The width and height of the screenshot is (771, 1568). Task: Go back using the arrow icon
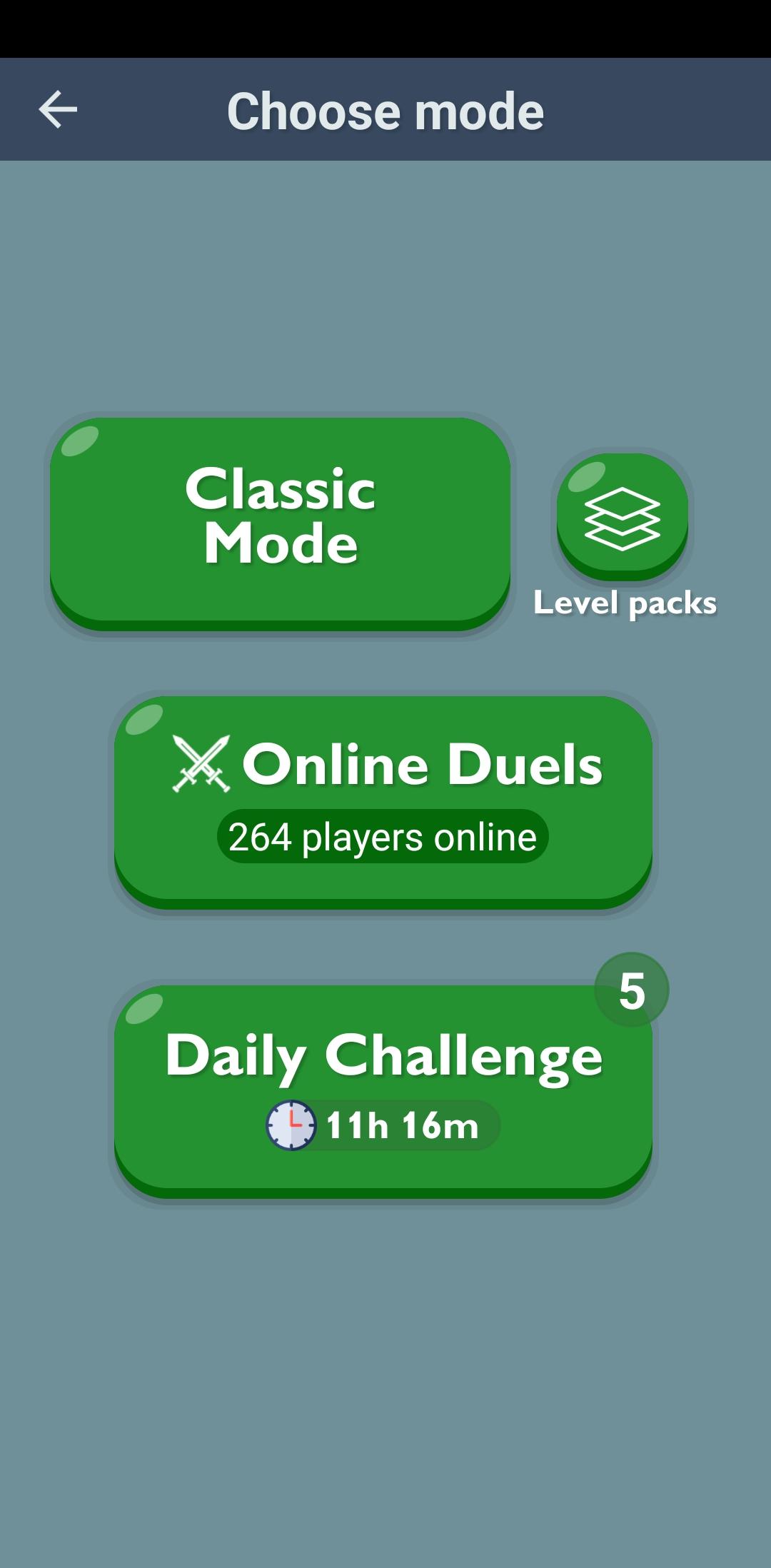[58, 110]
